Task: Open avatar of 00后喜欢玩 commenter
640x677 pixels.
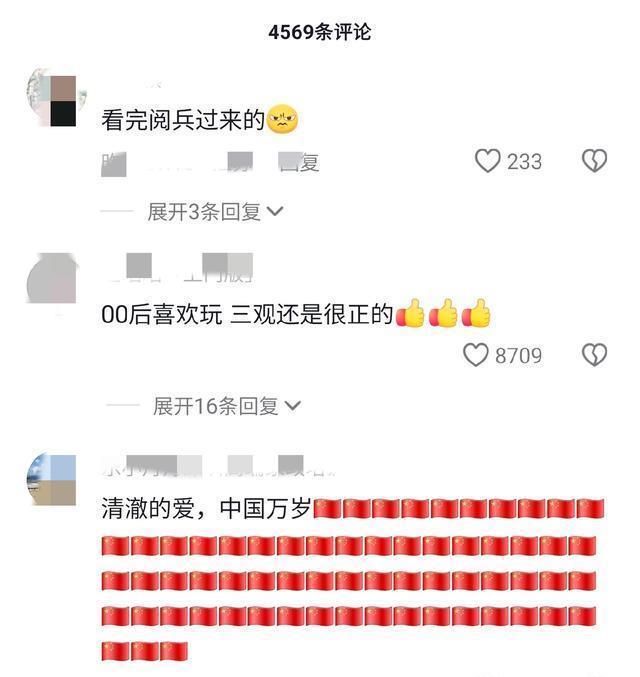Action: pyautogui.click(x=50, y=278)
